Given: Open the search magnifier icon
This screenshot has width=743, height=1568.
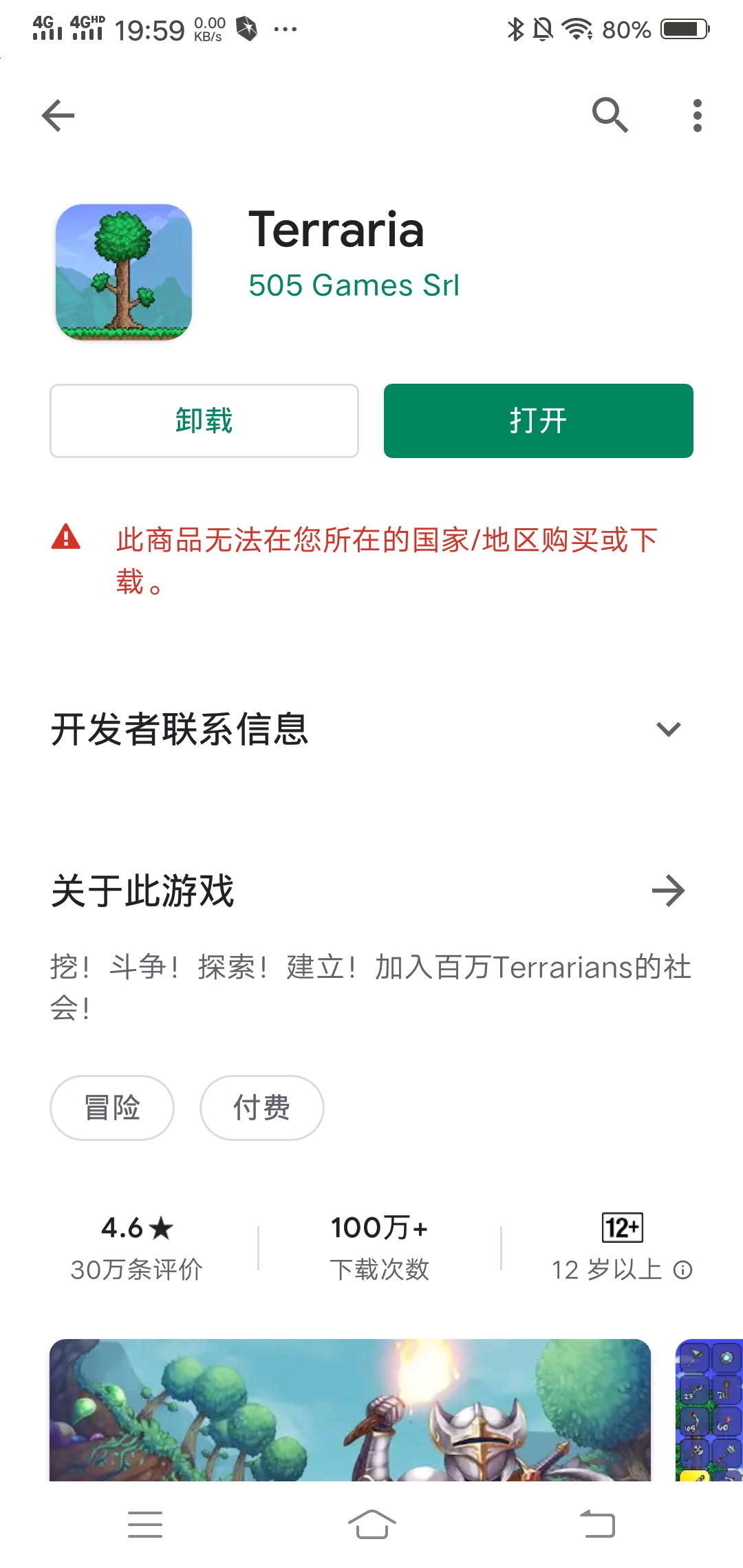Looking at the screenshot, I should point(610,115).
